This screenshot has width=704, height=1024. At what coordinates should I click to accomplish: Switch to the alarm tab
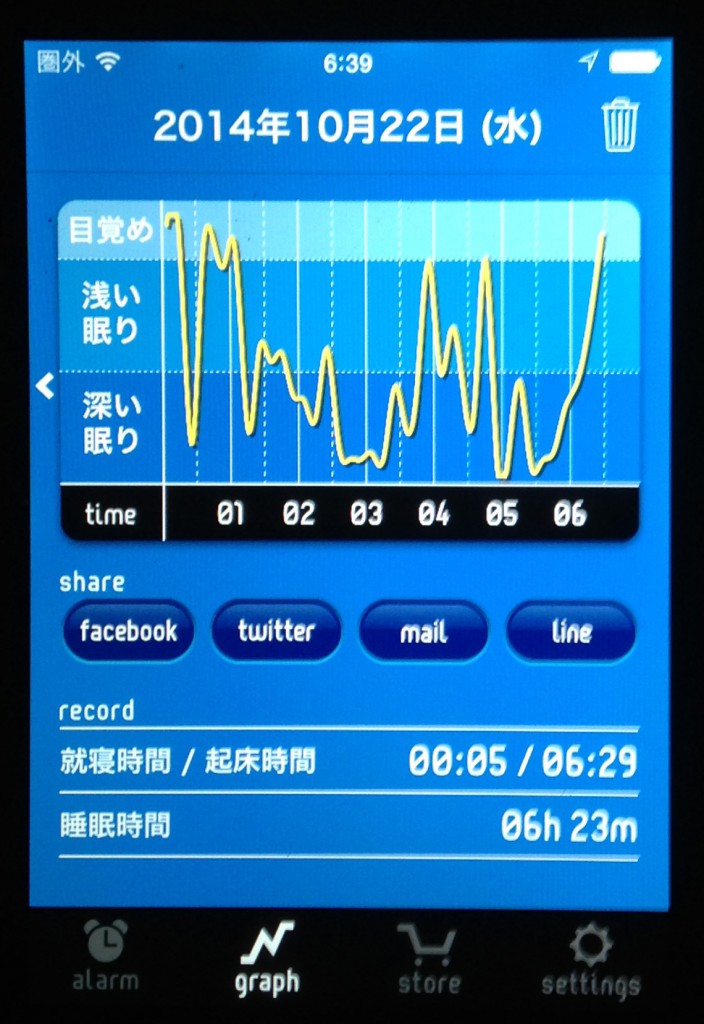[105, 957]
